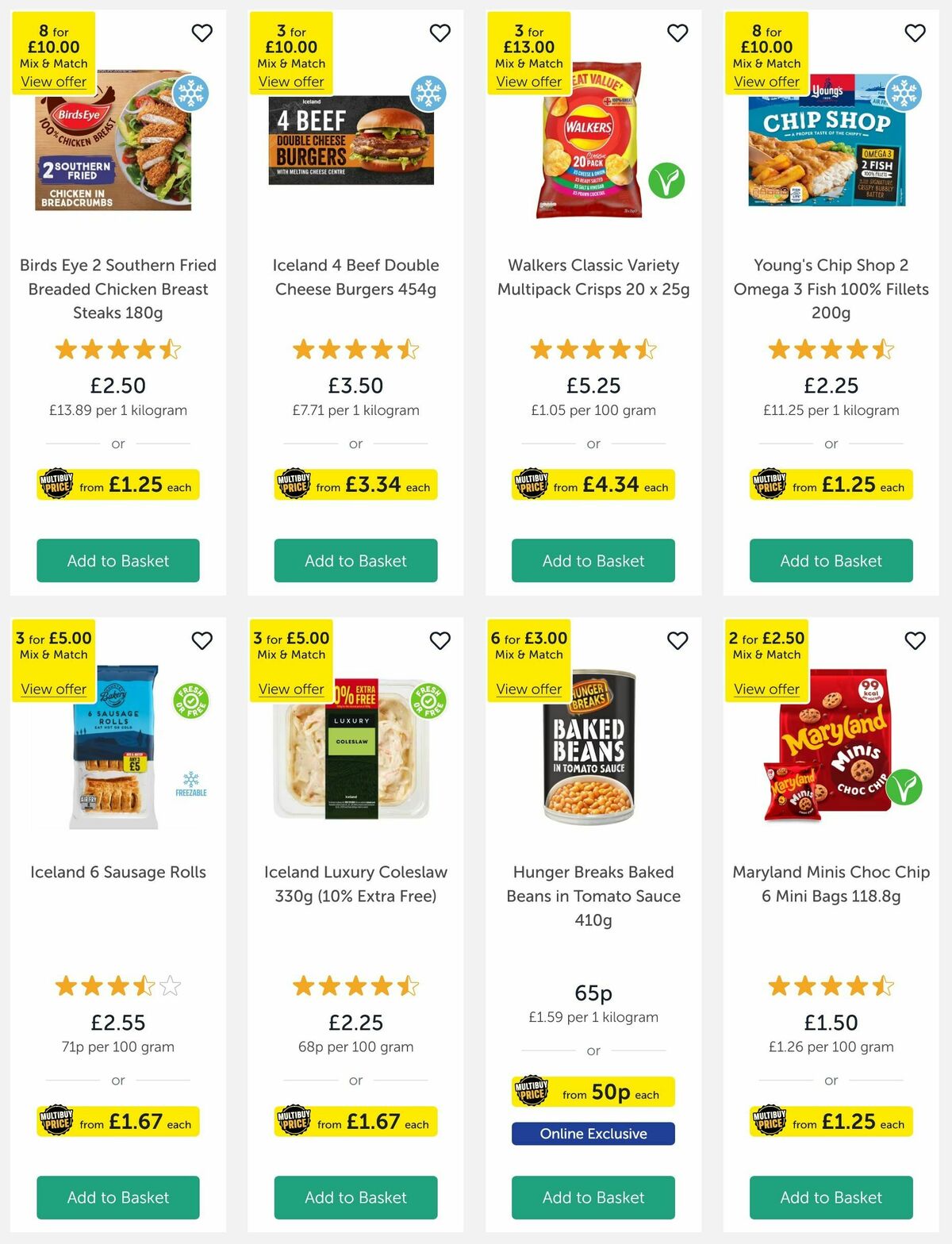Add Walkers crisps to favourites with heart icon
Image resolution: width=952 pixels, height=1244 pixels.
(x=678, y=33)
